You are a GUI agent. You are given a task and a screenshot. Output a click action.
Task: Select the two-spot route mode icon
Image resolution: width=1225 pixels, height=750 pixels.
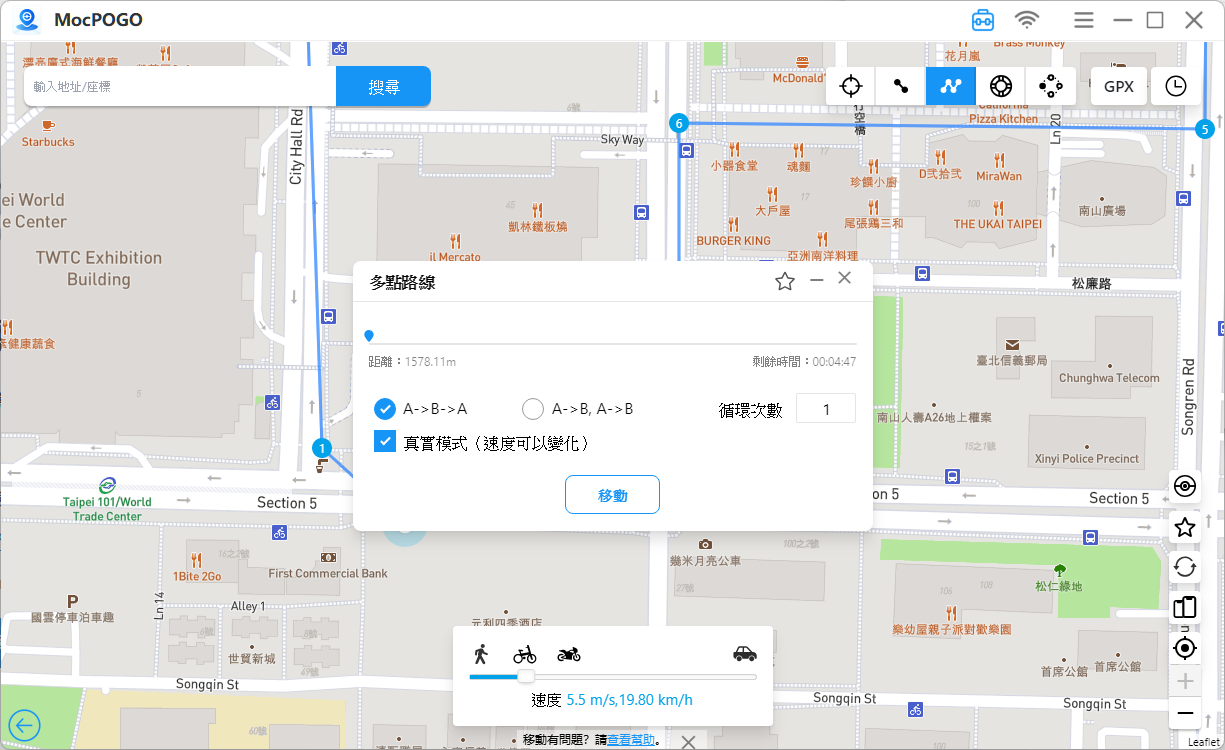tap(901, 86)
